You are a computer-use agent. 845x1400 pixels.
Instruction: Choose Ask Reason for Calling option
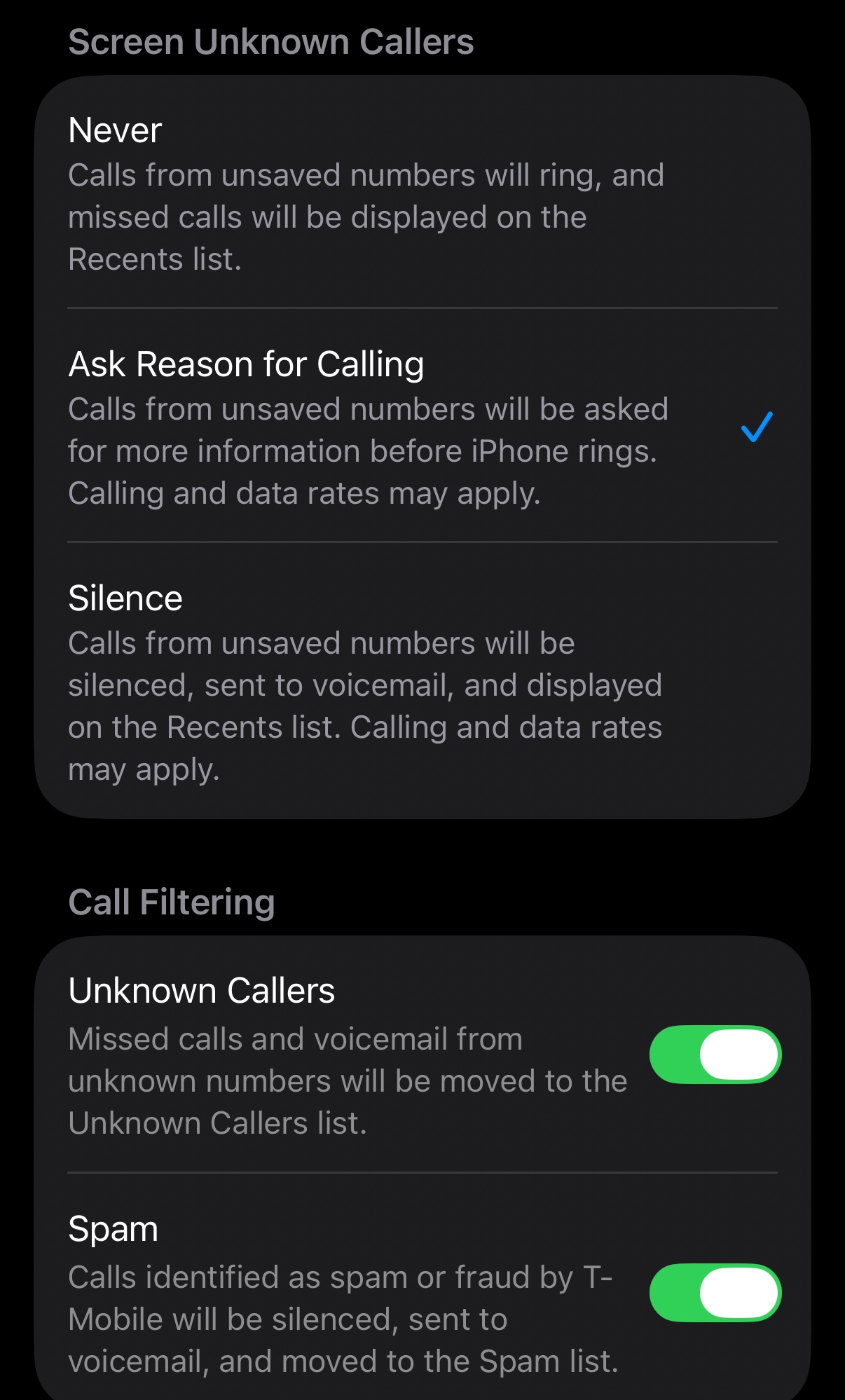(x=420, y=426)
